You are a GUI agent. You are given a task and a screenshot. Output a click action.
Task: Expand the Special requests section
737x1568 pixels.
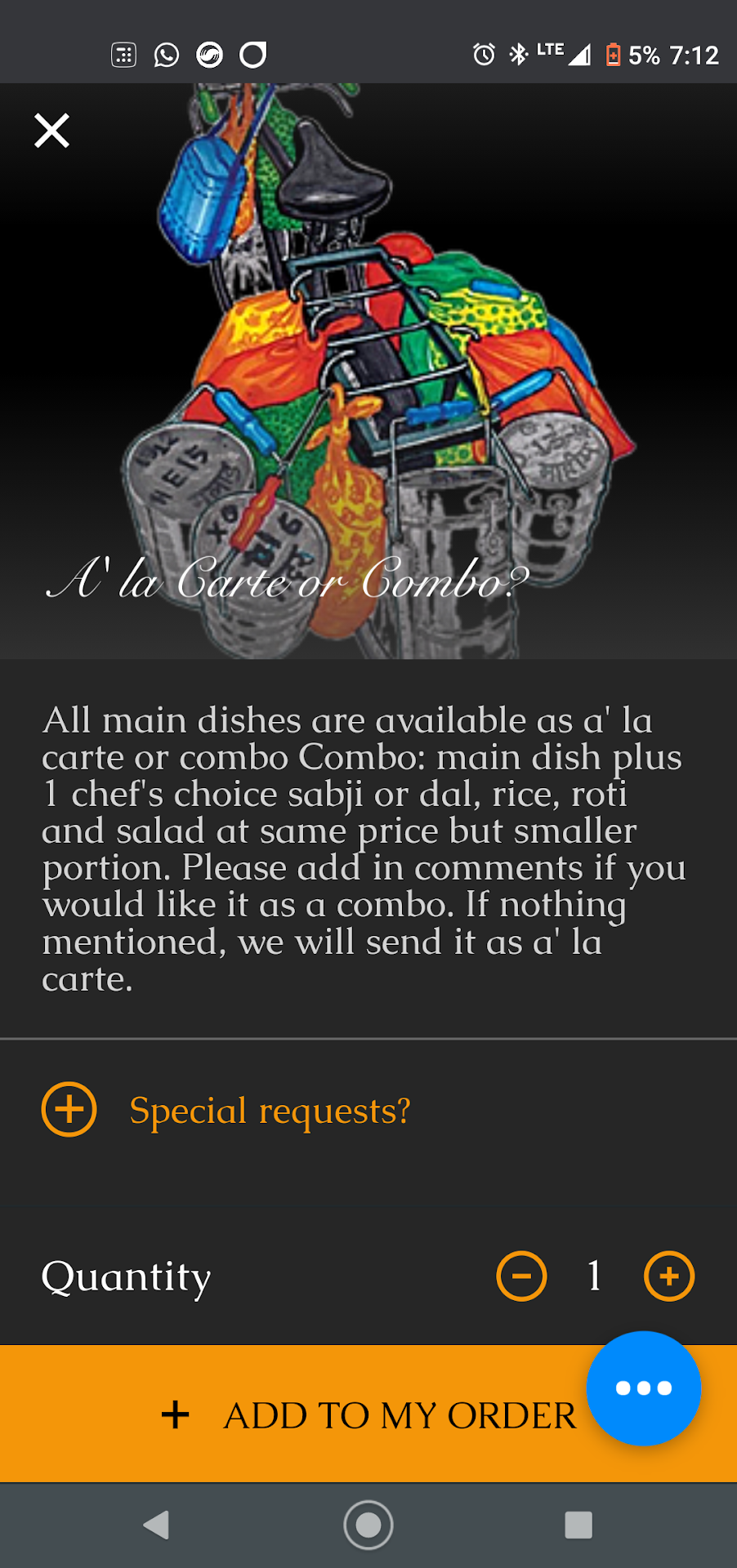point(69,1109)
